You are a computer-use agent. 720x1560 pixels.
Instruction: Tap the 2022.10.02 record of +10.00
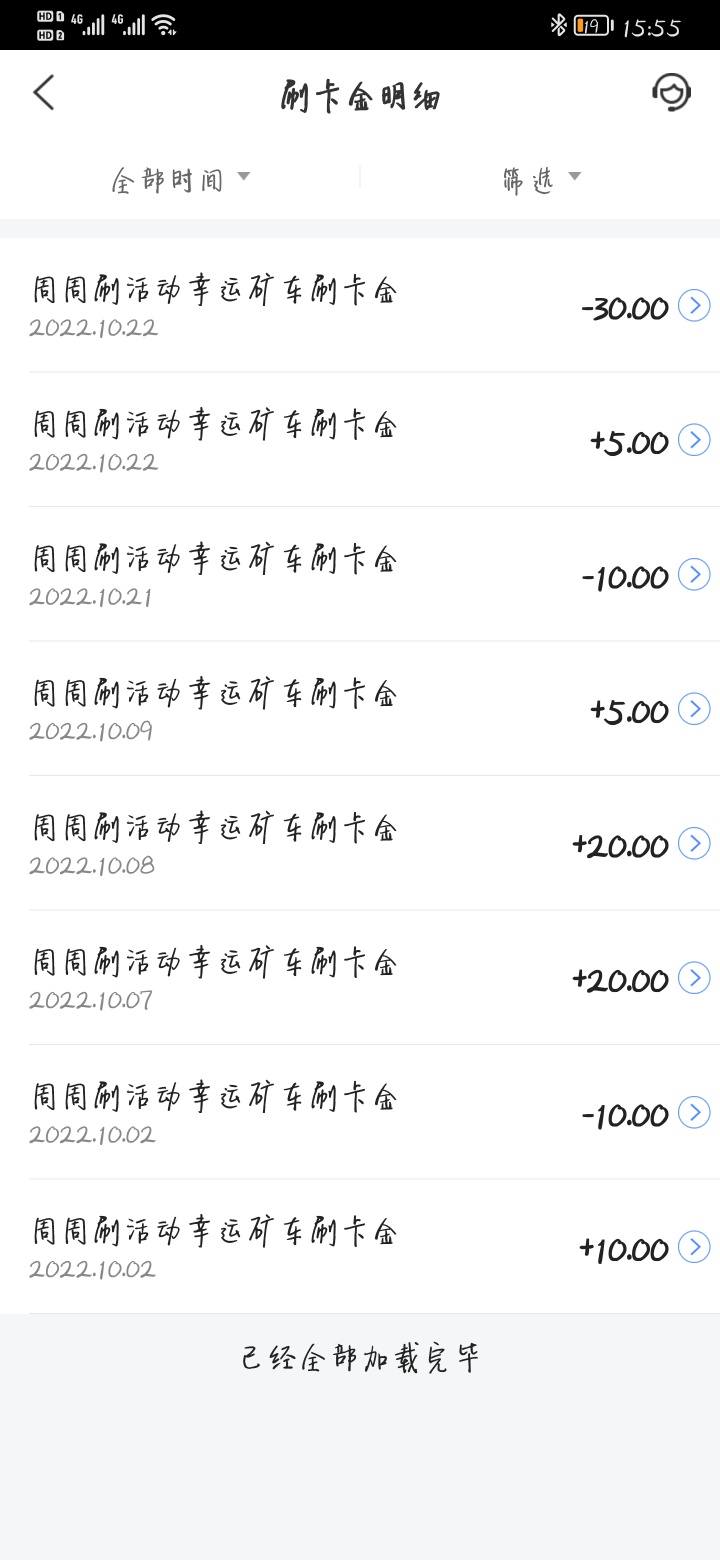360,1246
